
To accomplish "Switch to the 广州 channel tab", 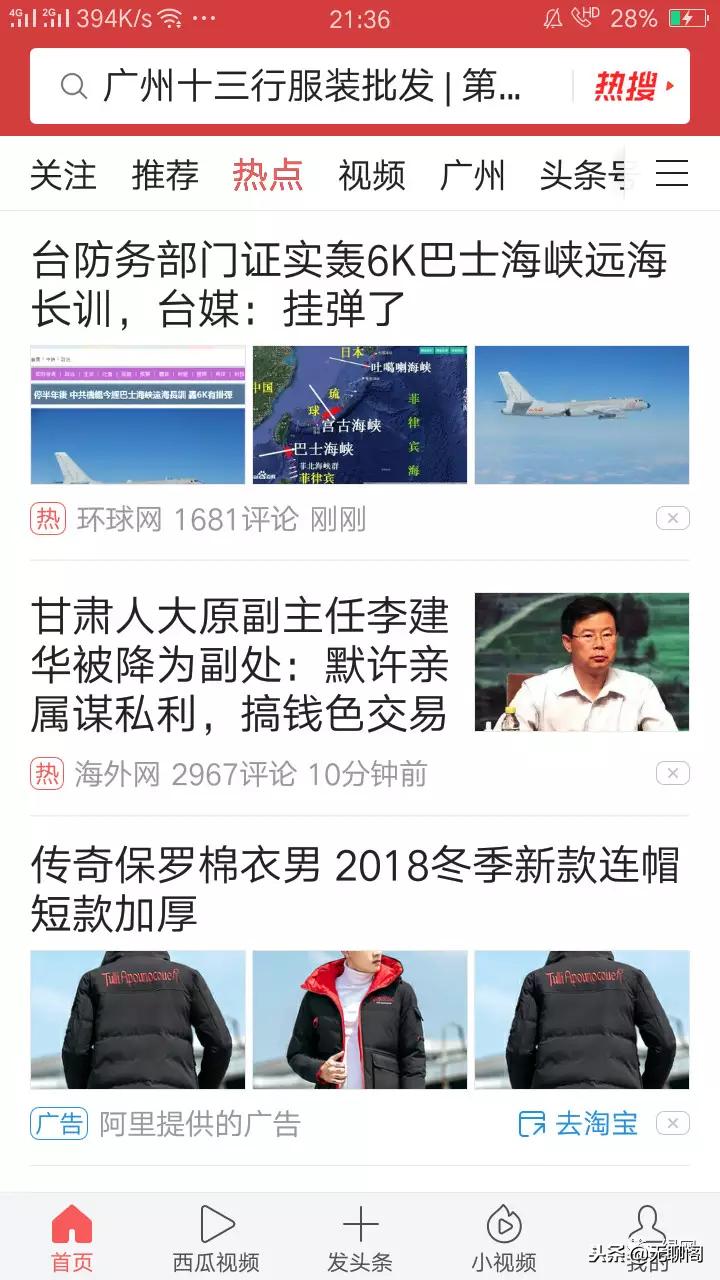I will [x=474, y=174].
